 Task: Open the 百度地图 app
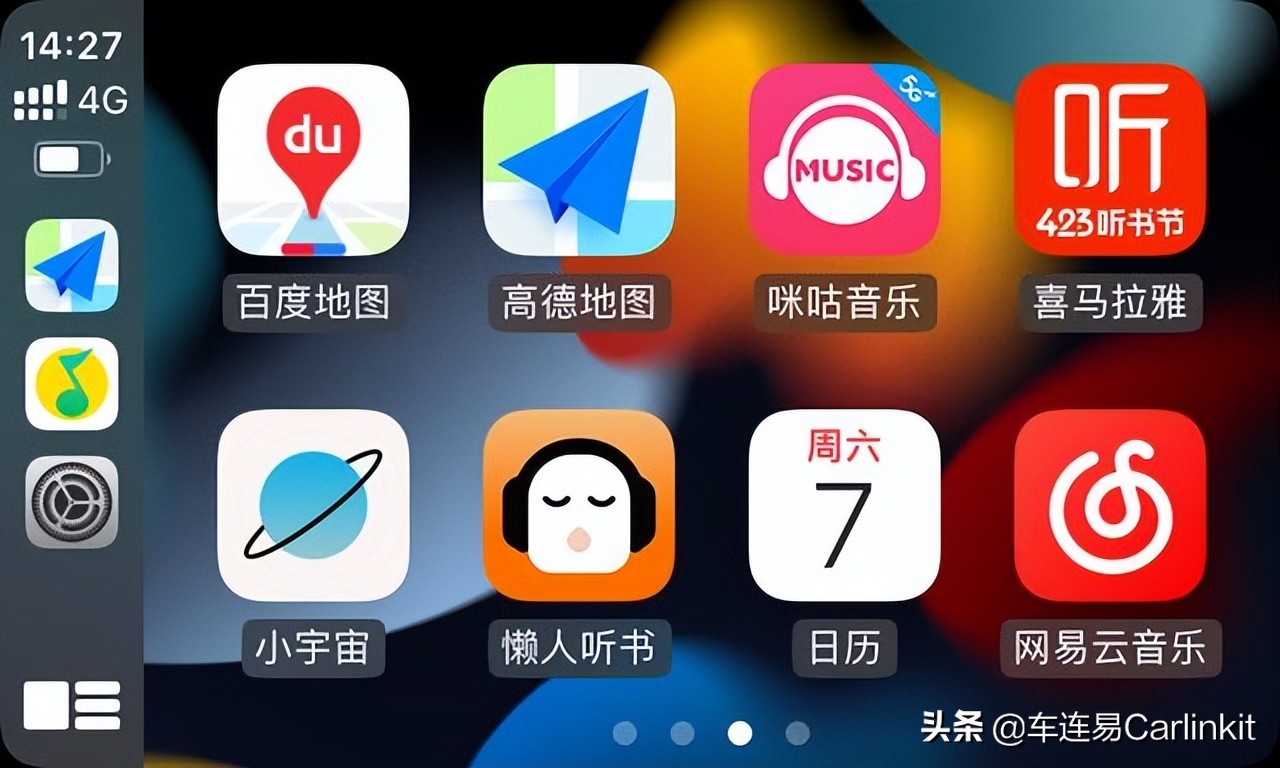(x=313, y=160)
